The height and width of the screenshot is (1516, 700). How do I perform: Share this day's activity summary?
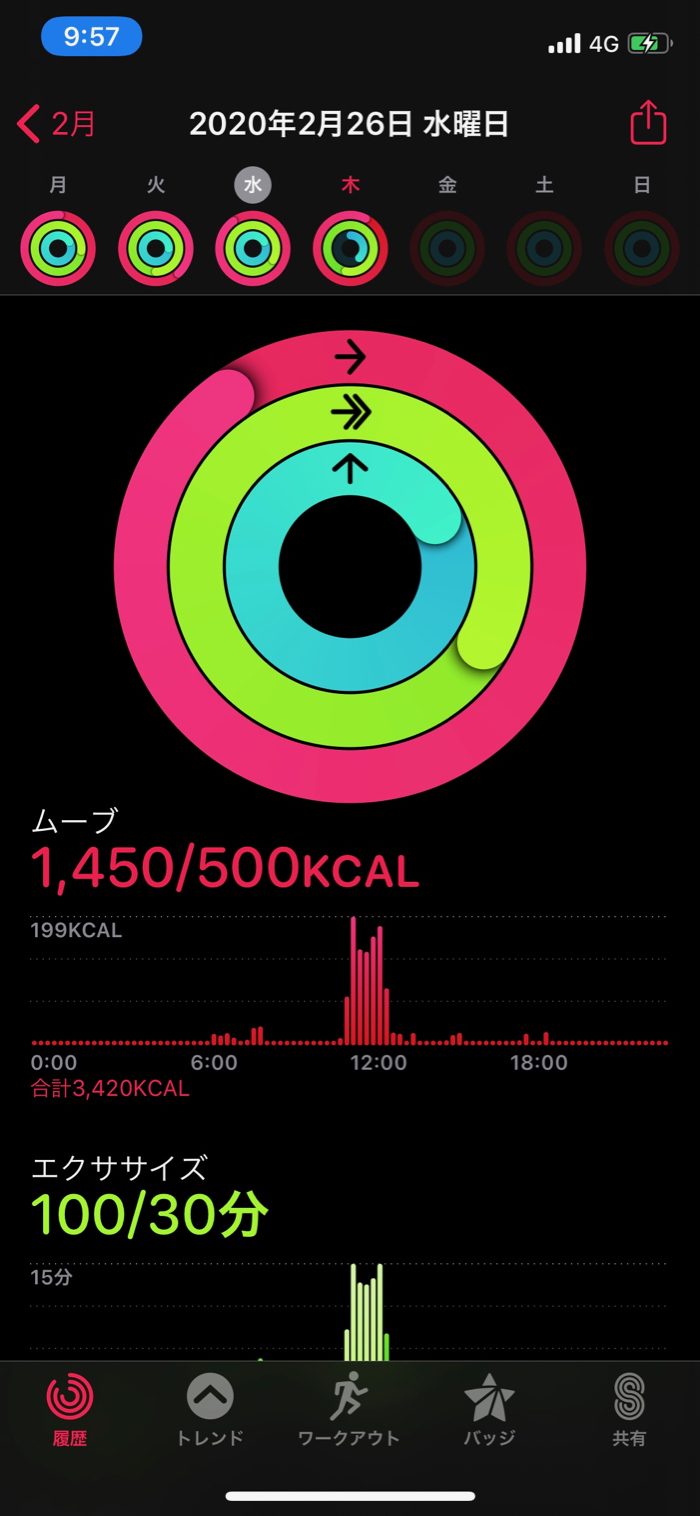[x=648, y=124]
